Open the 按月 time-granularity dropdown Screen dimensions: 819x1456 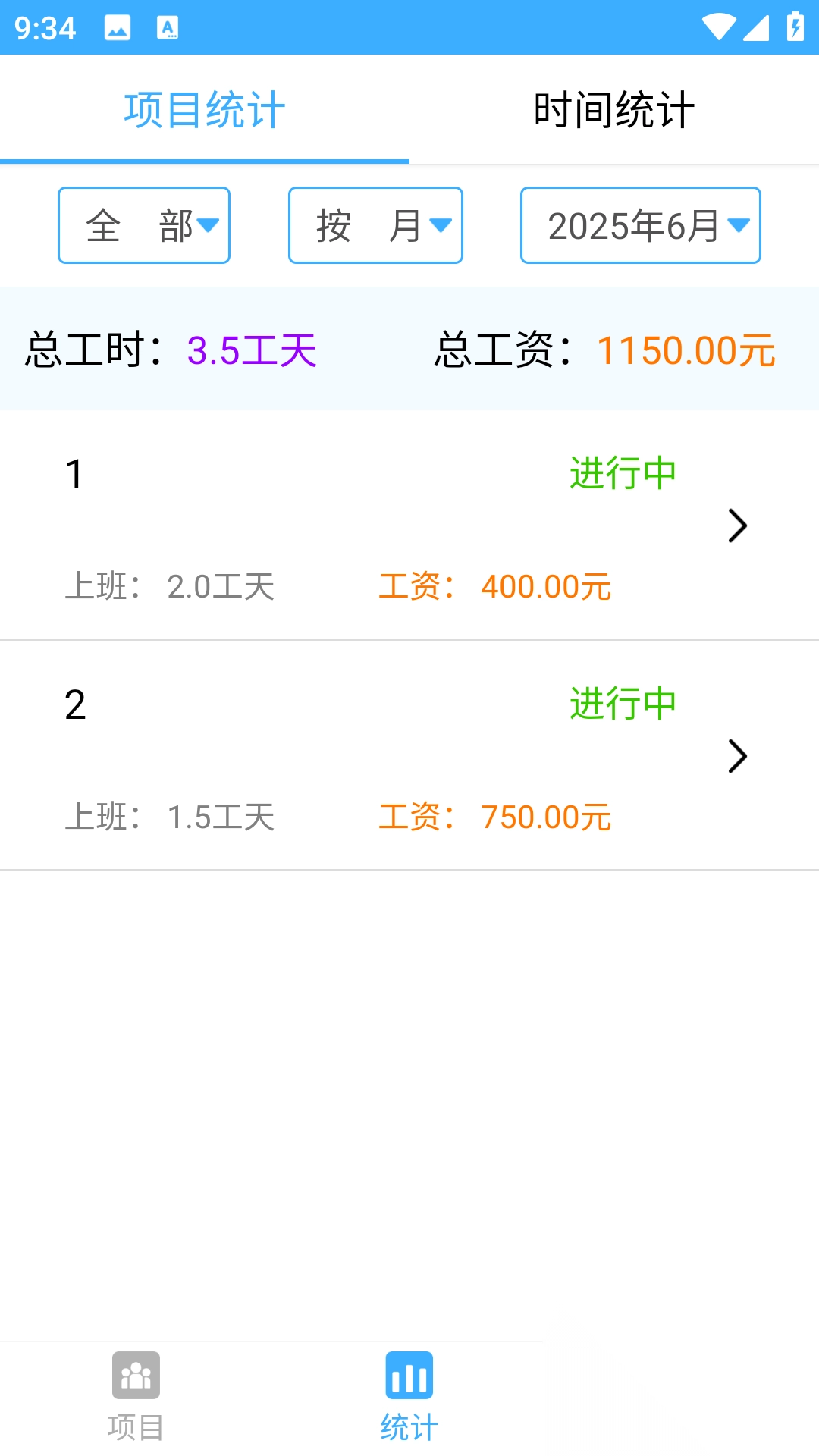pos(375,224)
